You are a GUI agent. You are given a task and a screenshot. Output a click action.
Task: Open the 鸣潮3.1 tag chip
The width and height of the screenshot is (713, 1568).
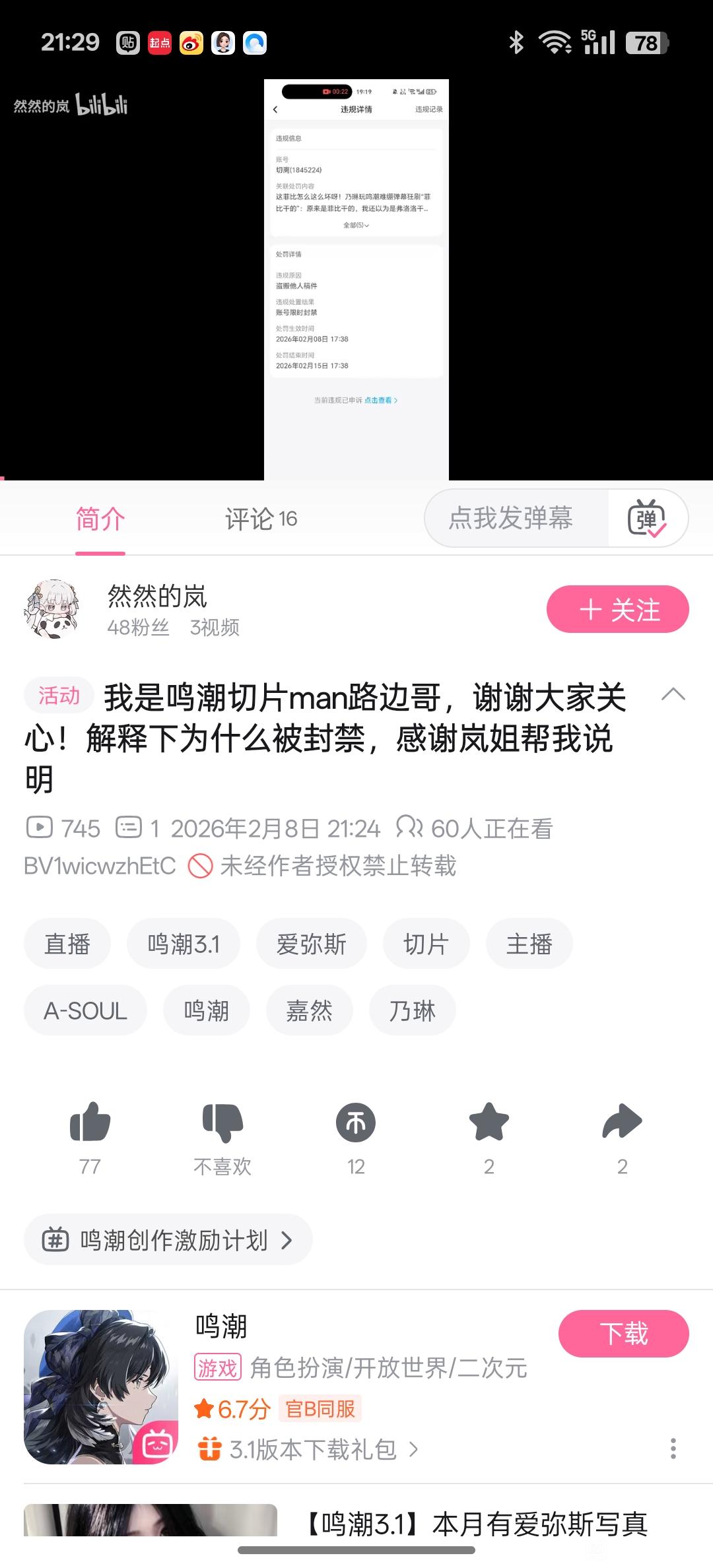tap(184, 944)
